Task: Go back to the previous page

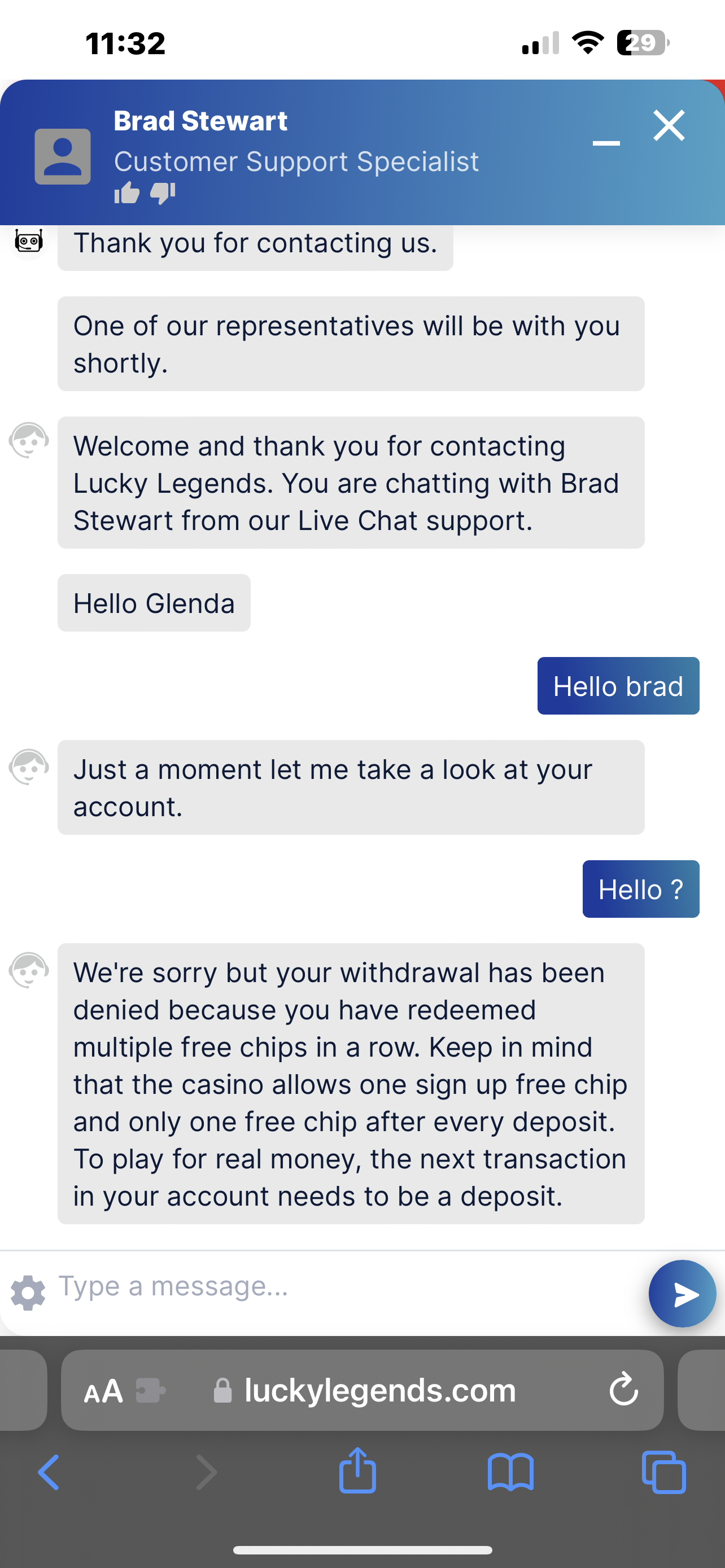Action: tap(49, 1473)
